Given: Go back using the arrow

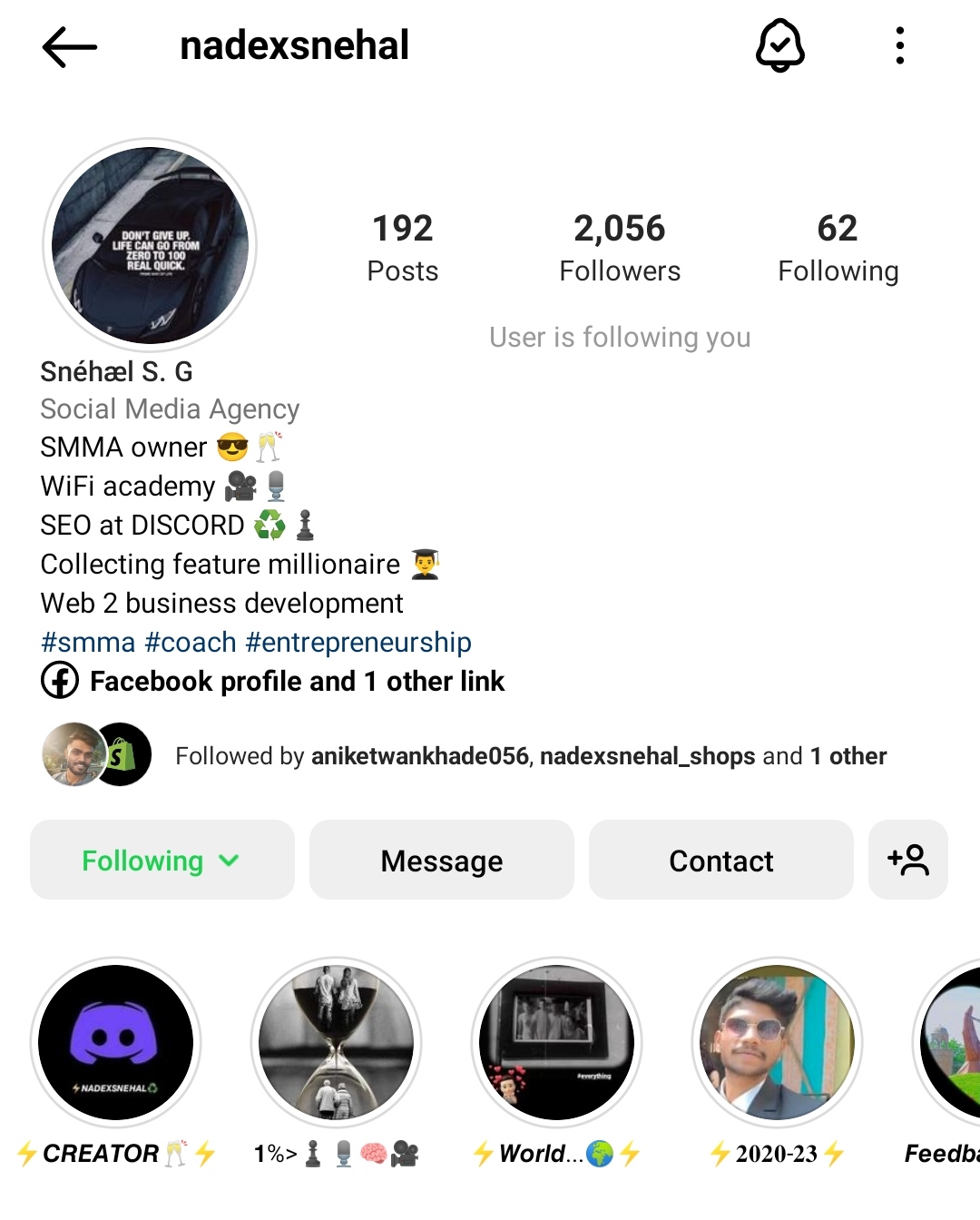Looking at the screenshot, I should tap(69, 46).
